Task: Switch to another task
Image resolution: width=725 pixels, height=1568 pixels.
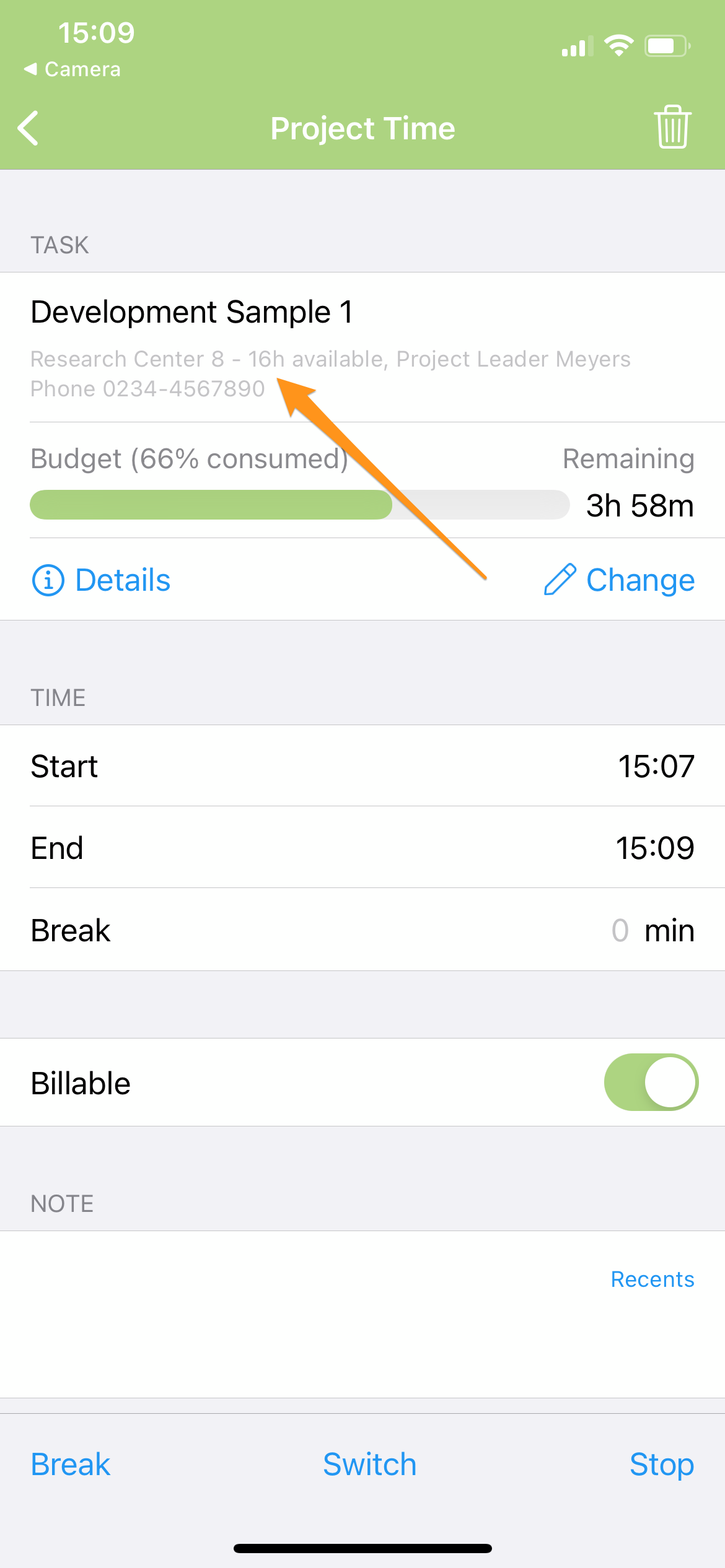Action: 370,1465
